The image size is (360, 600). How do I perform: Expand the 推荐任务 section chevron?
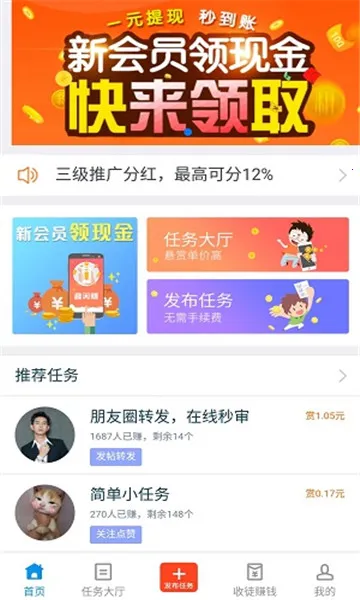[x=342, y=376]
